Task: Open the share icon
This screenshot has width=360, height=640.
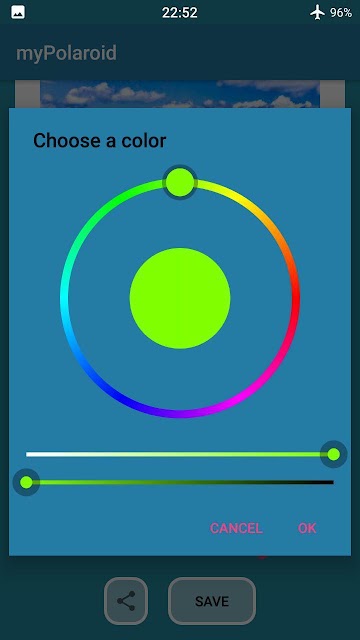Action: [126, 601]
